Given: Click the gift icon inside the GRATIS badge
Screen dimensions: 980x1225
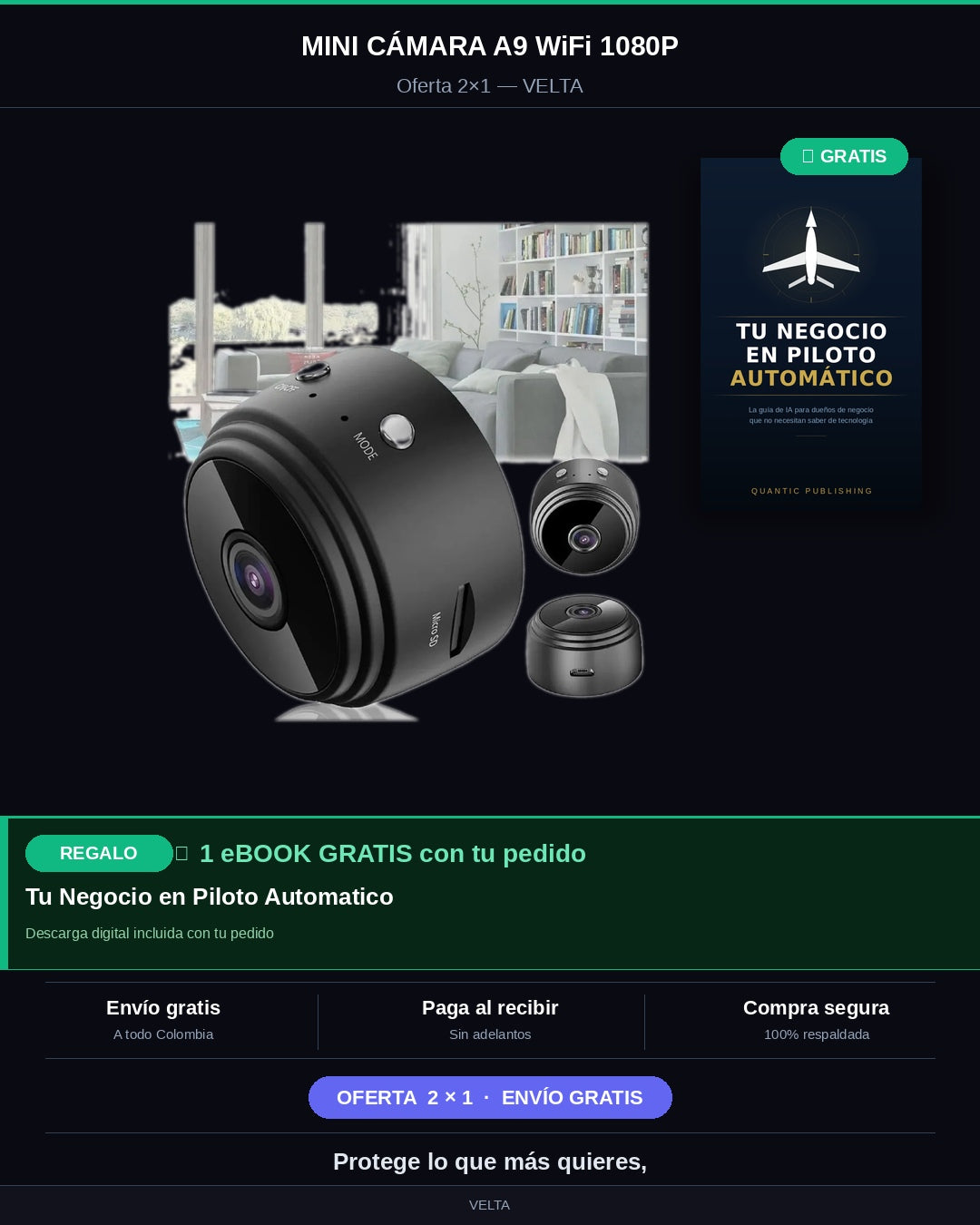Looking at the screenshot, I should [806, 156].
